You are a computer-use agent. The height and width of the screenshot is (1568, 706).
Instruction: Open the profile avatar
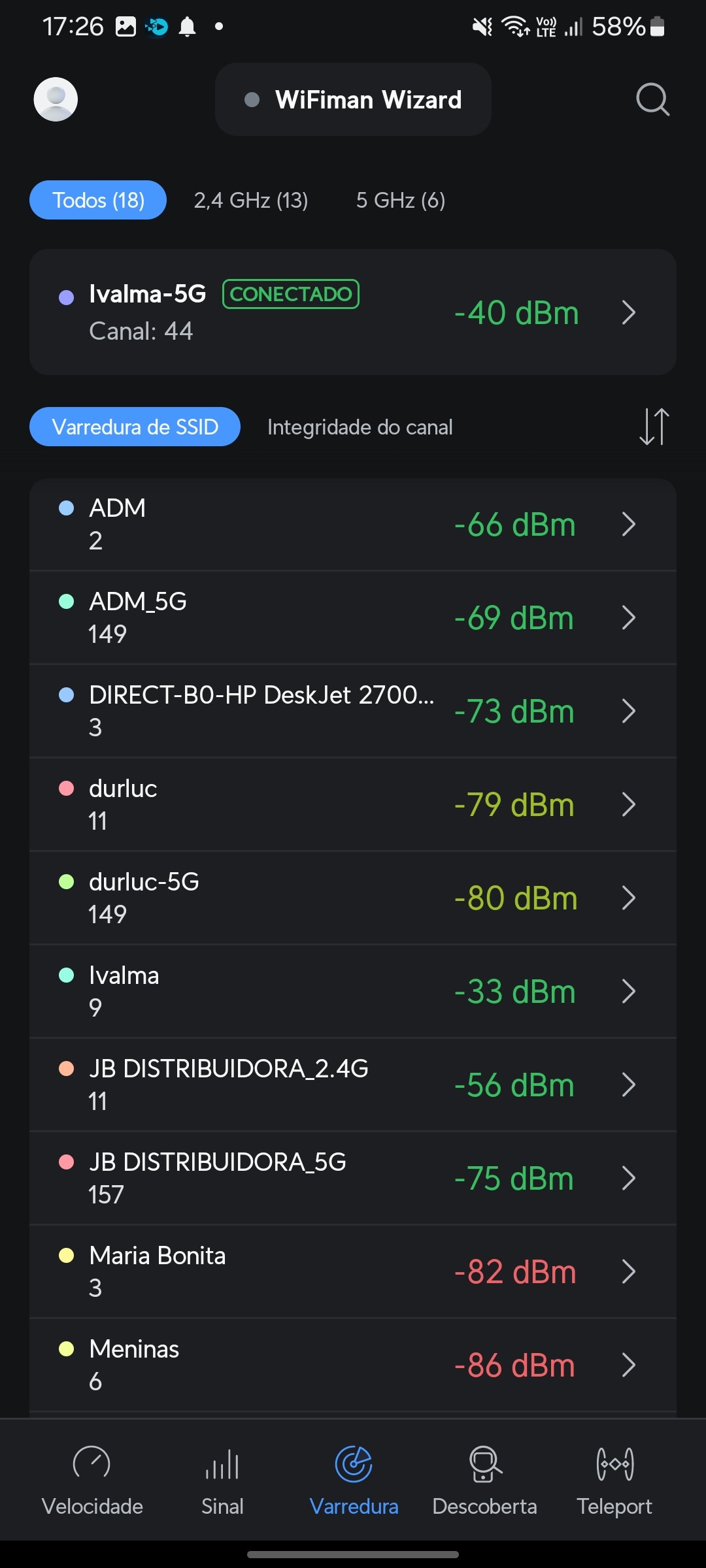pos(56,99)
